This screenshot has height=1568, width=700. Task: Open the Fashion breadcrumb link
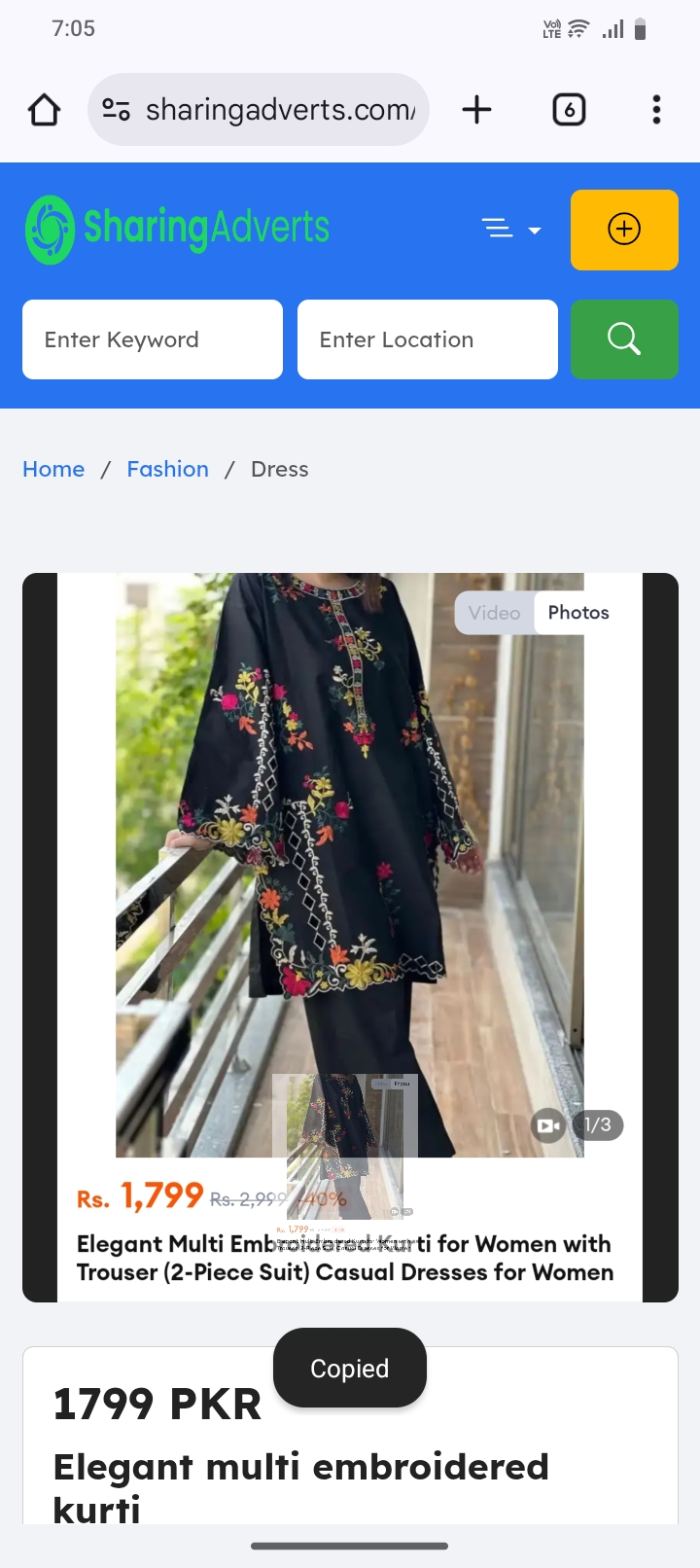pos(167,469)
